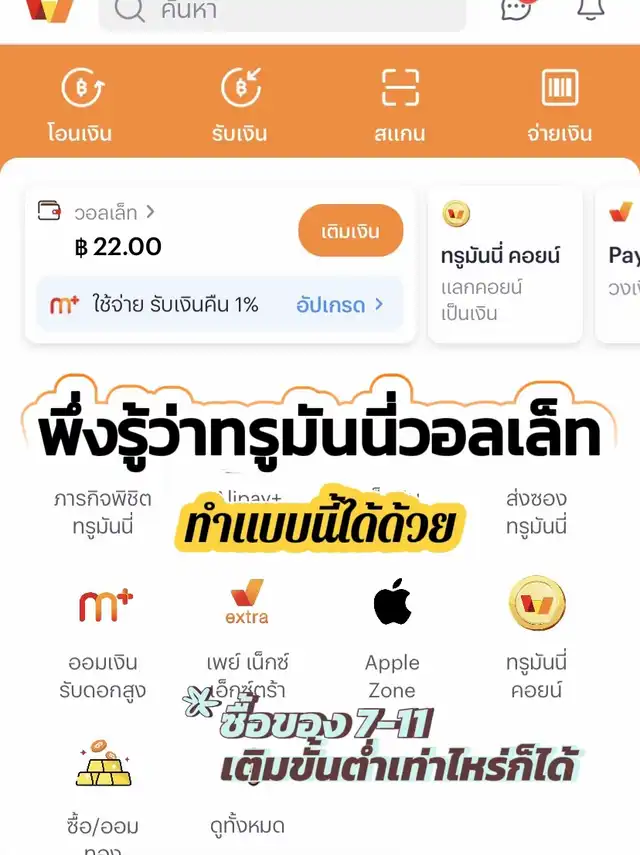Select the รับเงิน receive money option
The width and height of the screenshot is (640, 855).
tap(239, 107)
